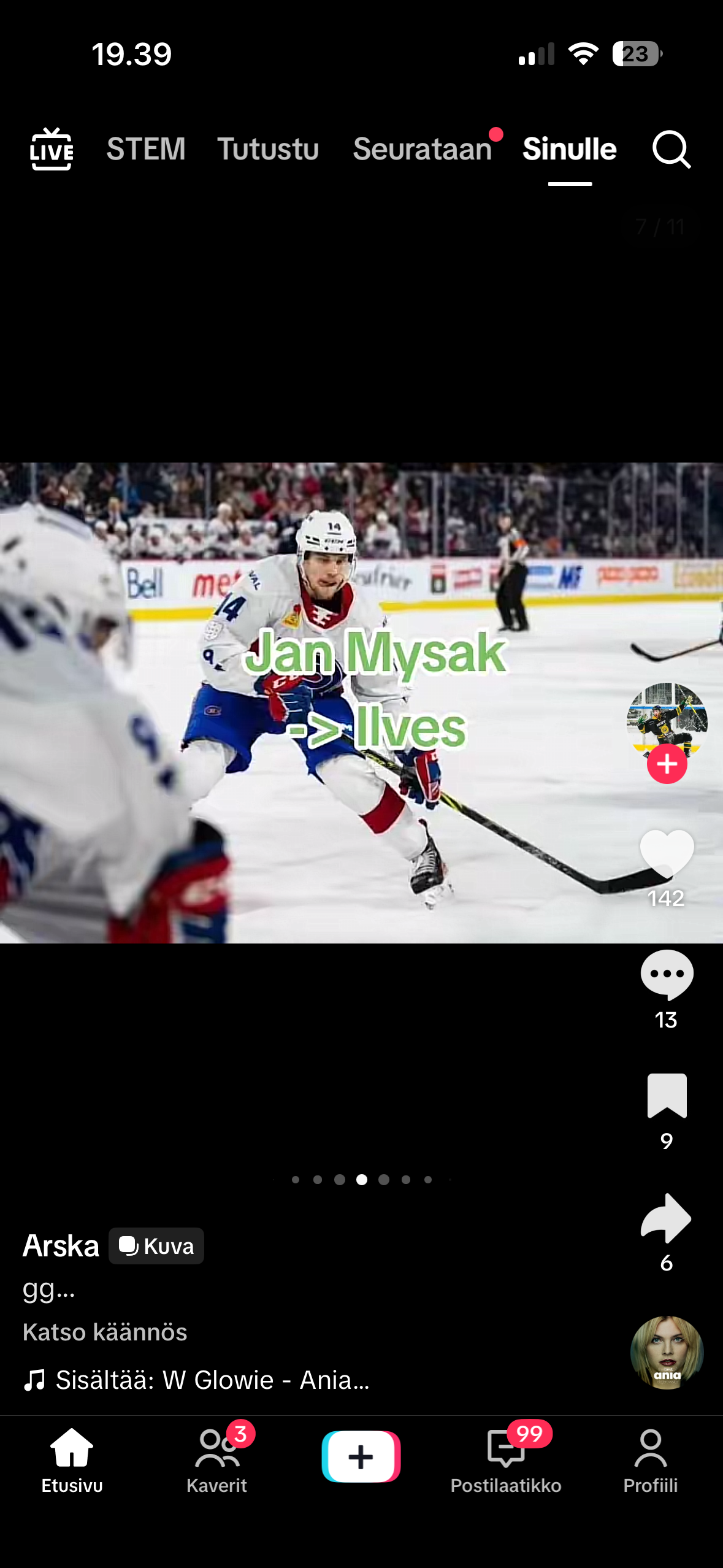Follow Arska via the red plus
The height and width of the screenshot is (1568, 723).
point(667,764)
